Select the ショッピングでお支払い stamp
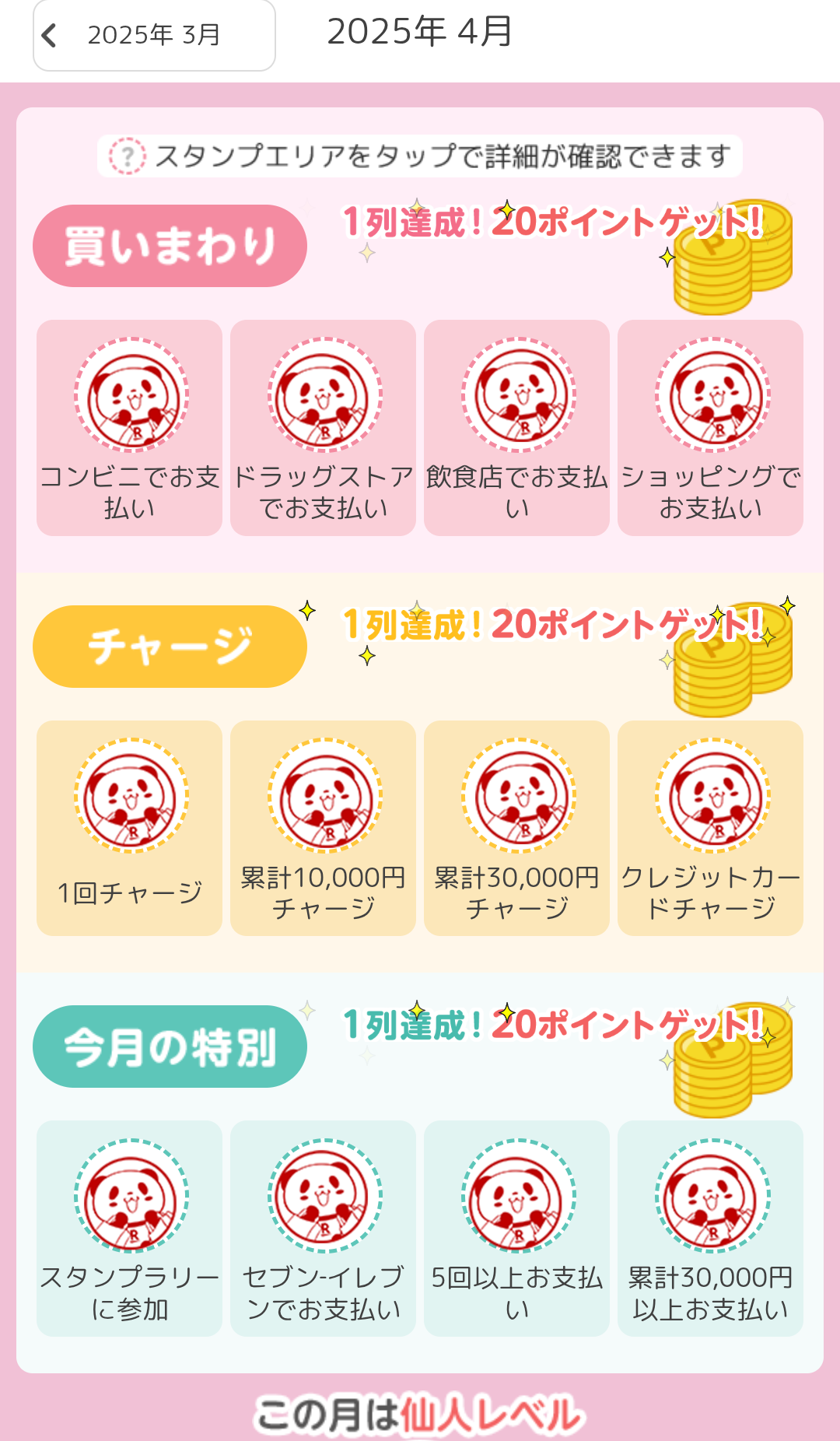This screenshot has width=840, height=1441. coord(711,427)
